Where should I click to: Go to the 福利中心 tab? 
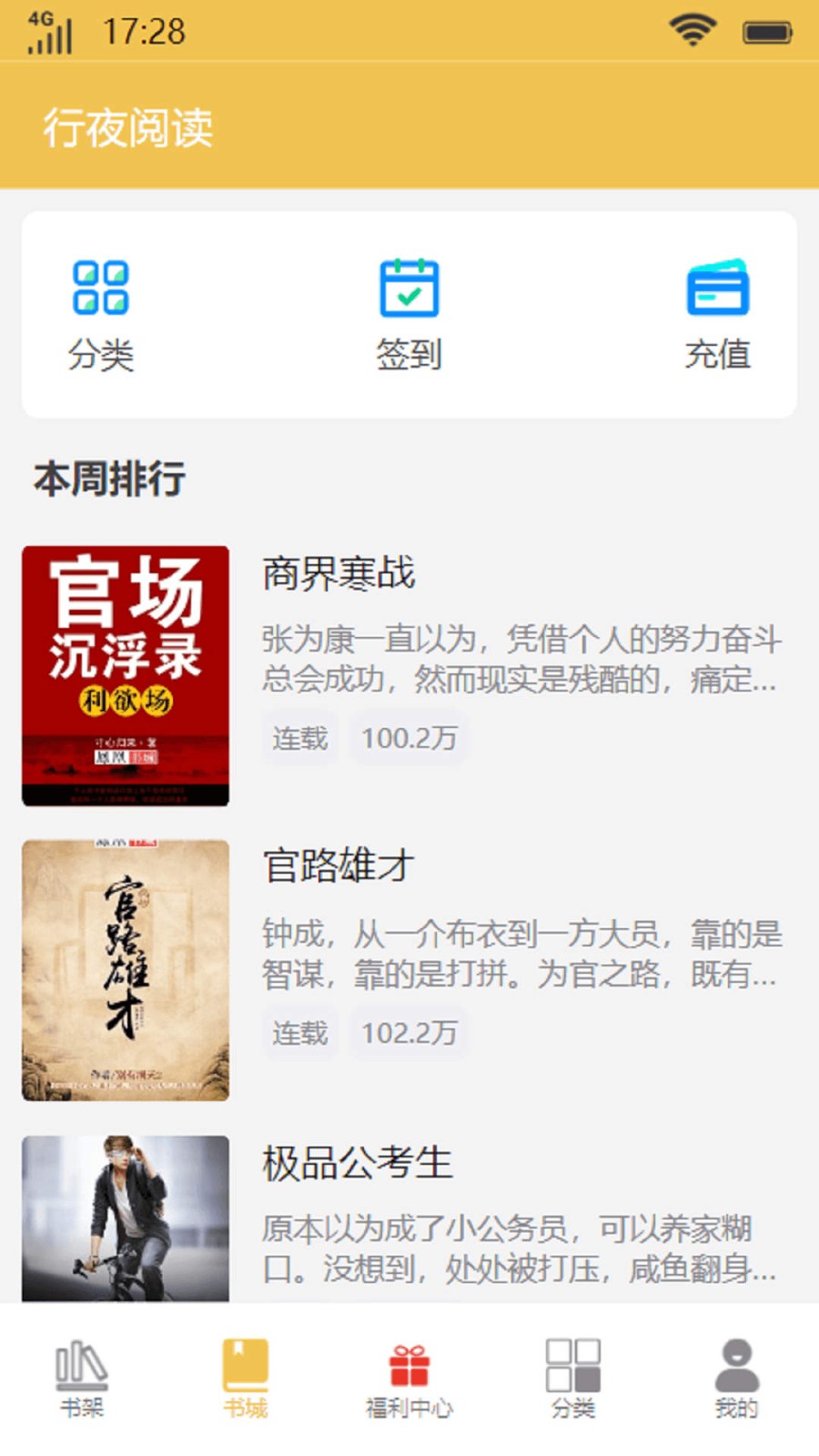pos(409,1379)
